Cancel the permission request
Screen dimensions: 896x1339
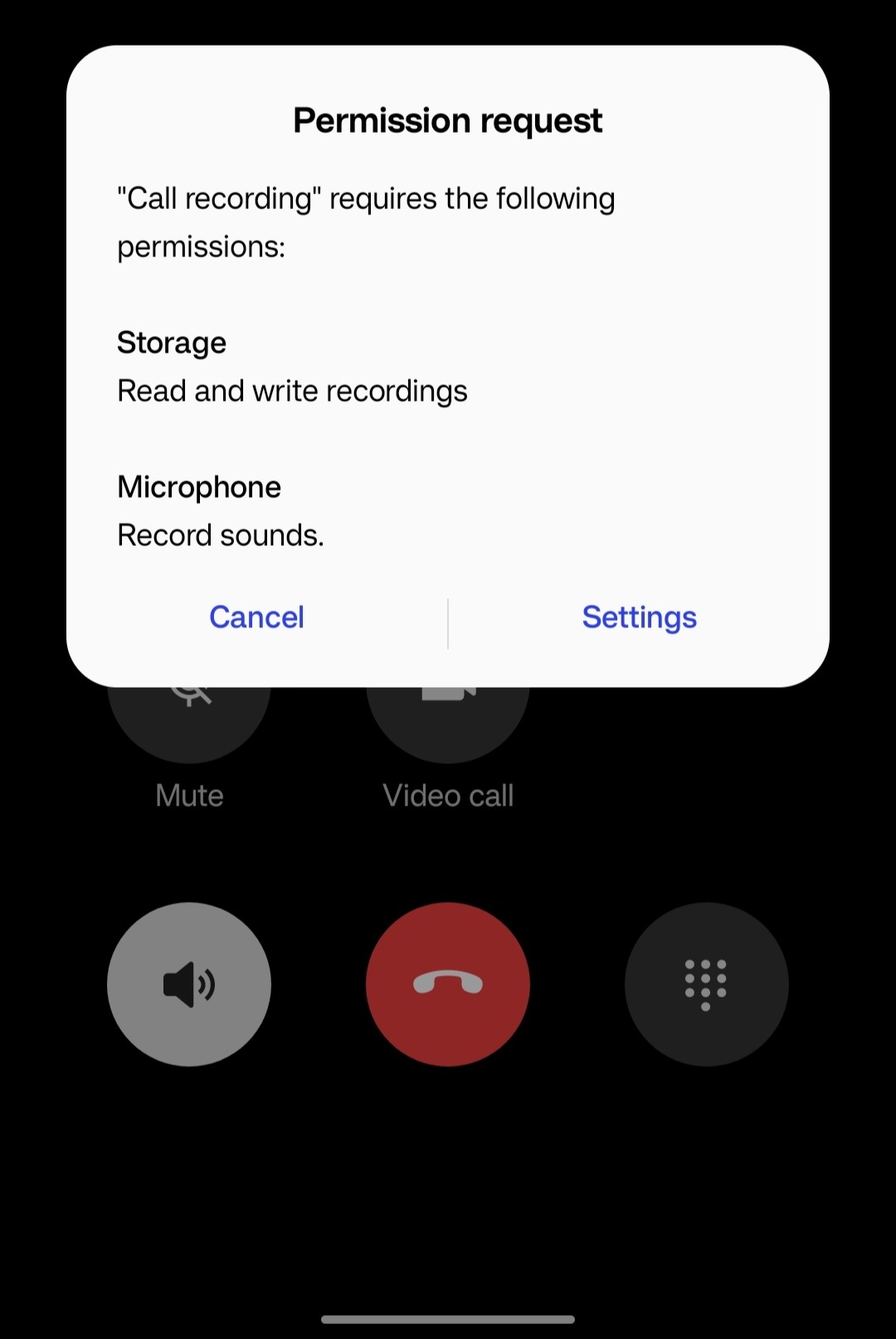pos(256,617)
